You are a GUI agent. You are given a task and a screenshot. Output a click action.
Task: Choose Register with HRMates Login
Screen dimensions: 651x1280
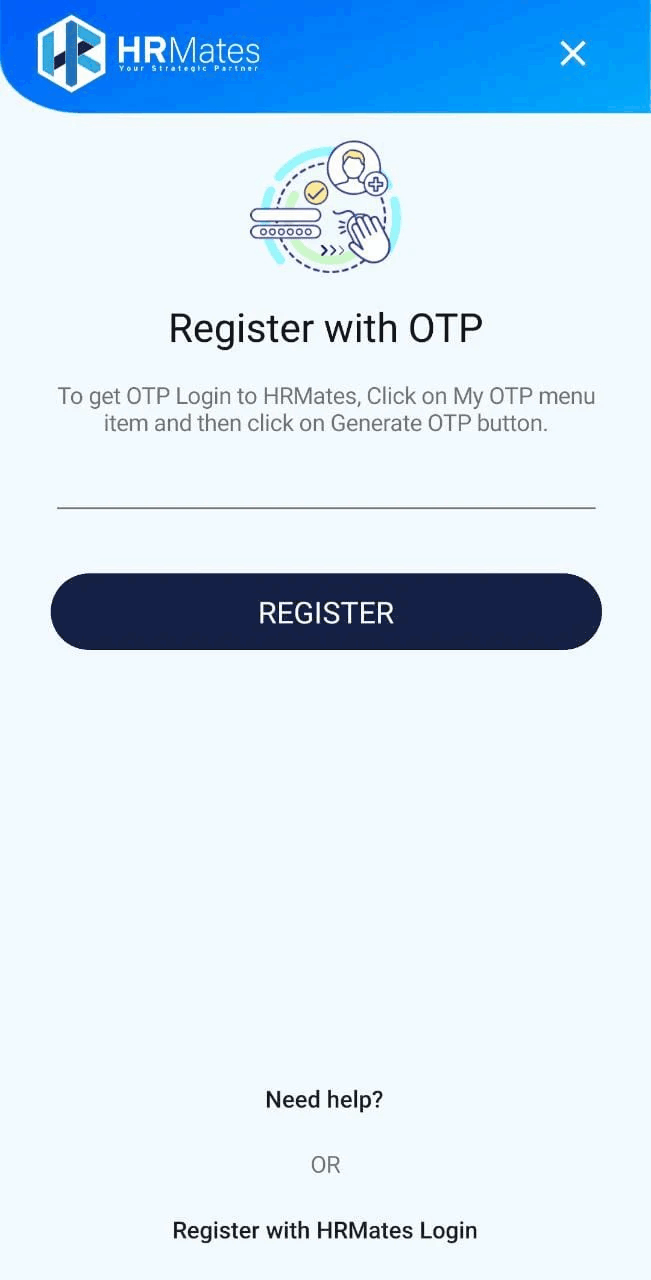[x=325, y=1230]
